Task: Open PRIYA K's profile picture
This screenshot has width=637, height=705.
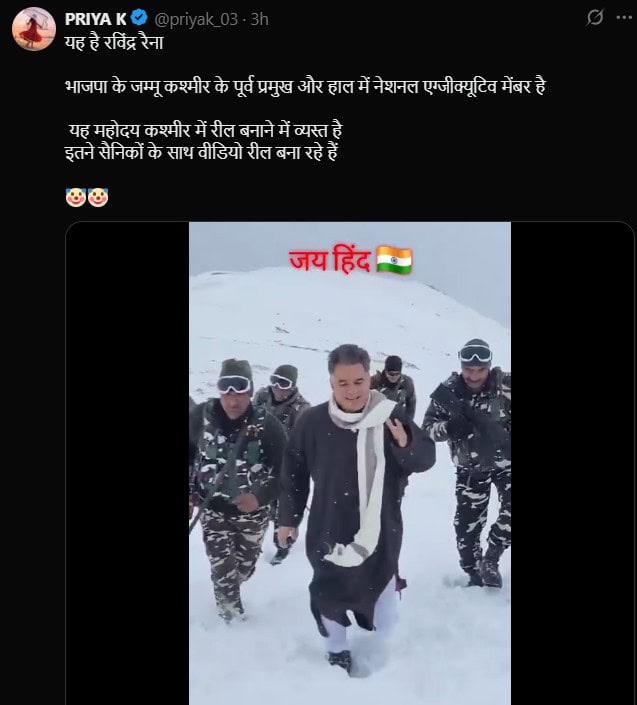Action: coord(32,30)
